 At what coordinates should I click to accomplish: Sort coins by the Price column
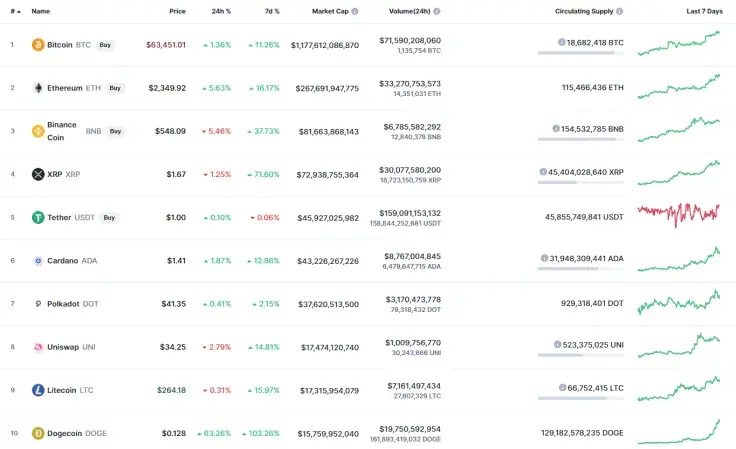[177, 11]
